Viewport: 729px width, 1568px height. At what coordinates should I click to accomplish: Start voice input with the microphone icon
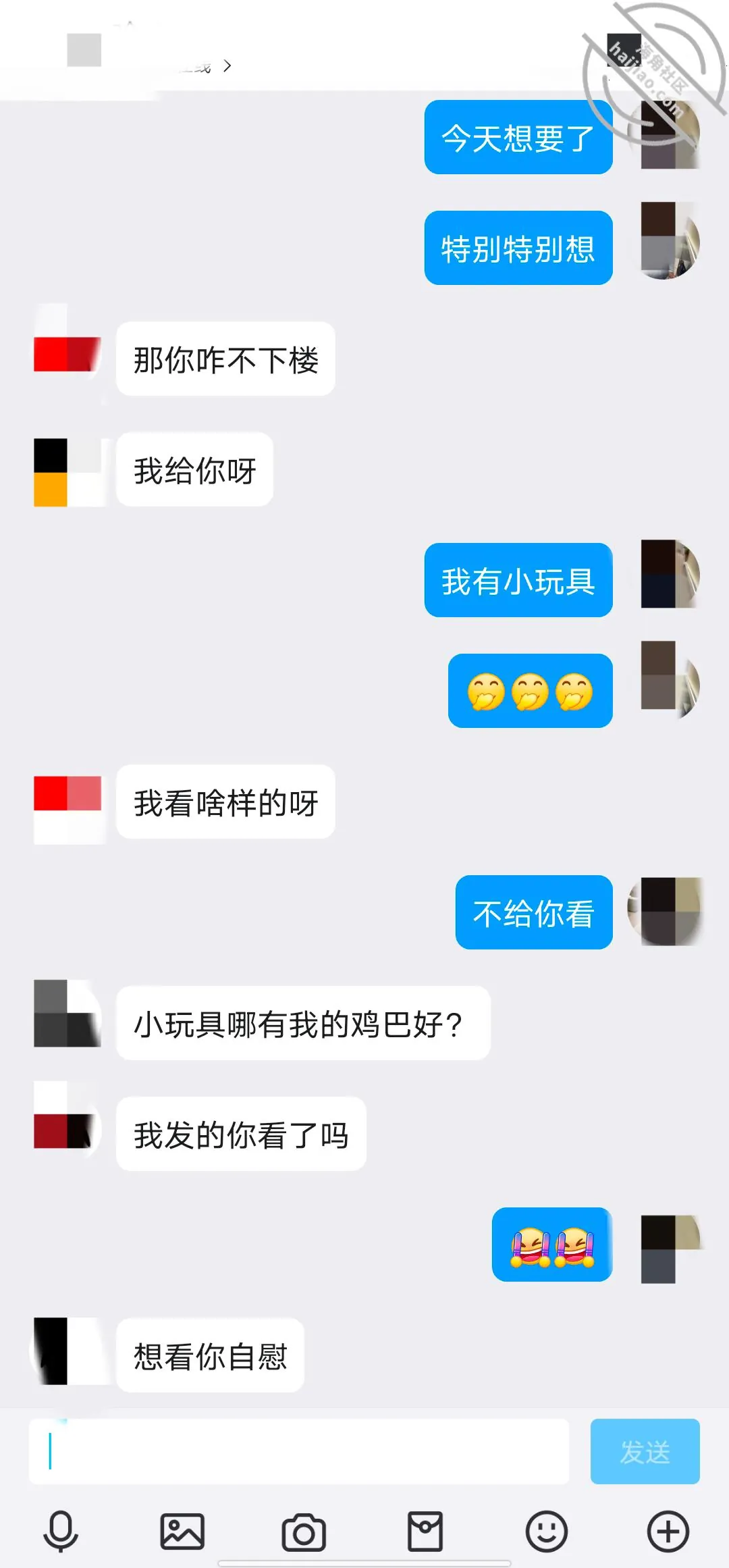(x=61, y=1531)
